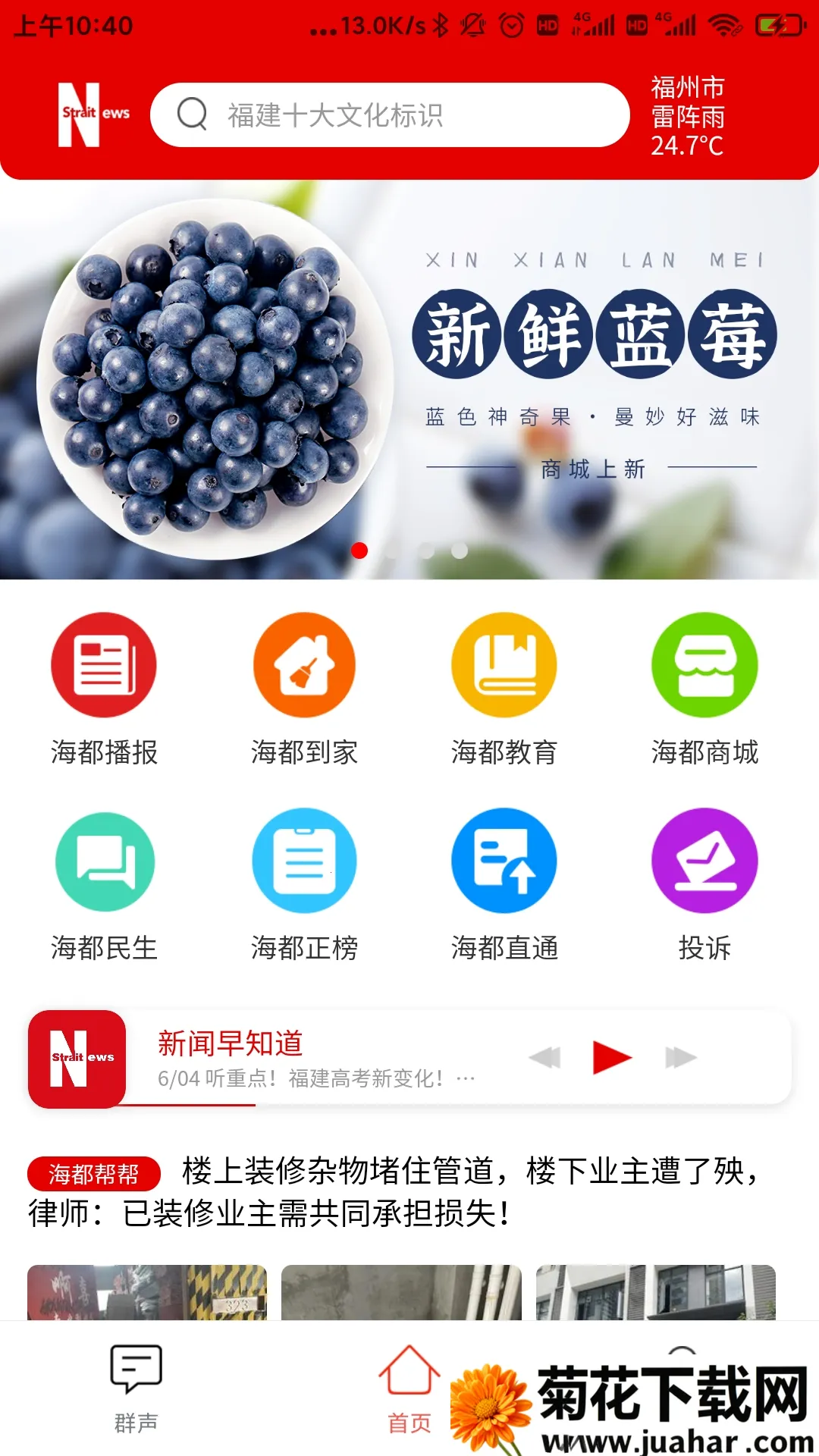Select the 海都到家 home services icon
This screenshot has height=1456, width=819.
(x=303, y=664)
